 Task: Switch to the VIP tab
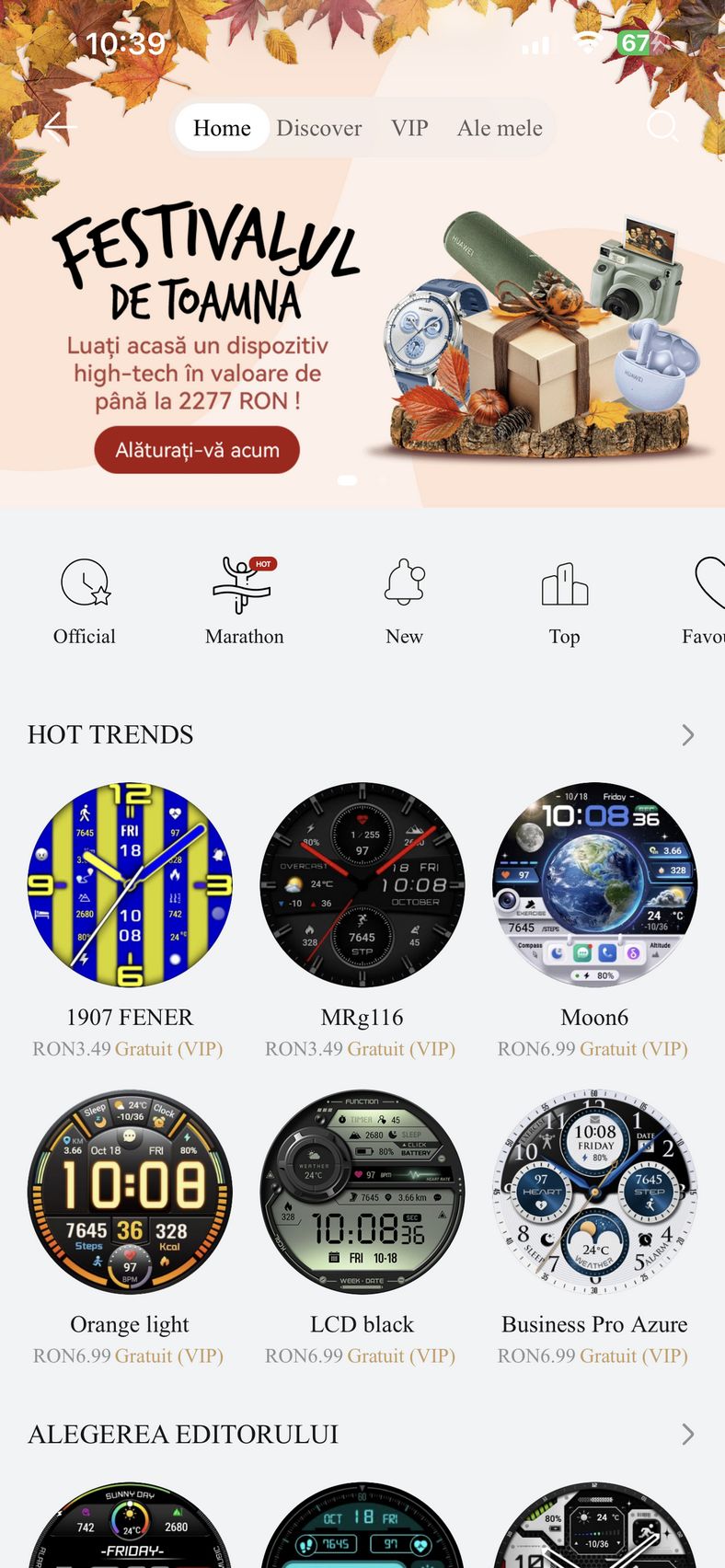(409, 128)
